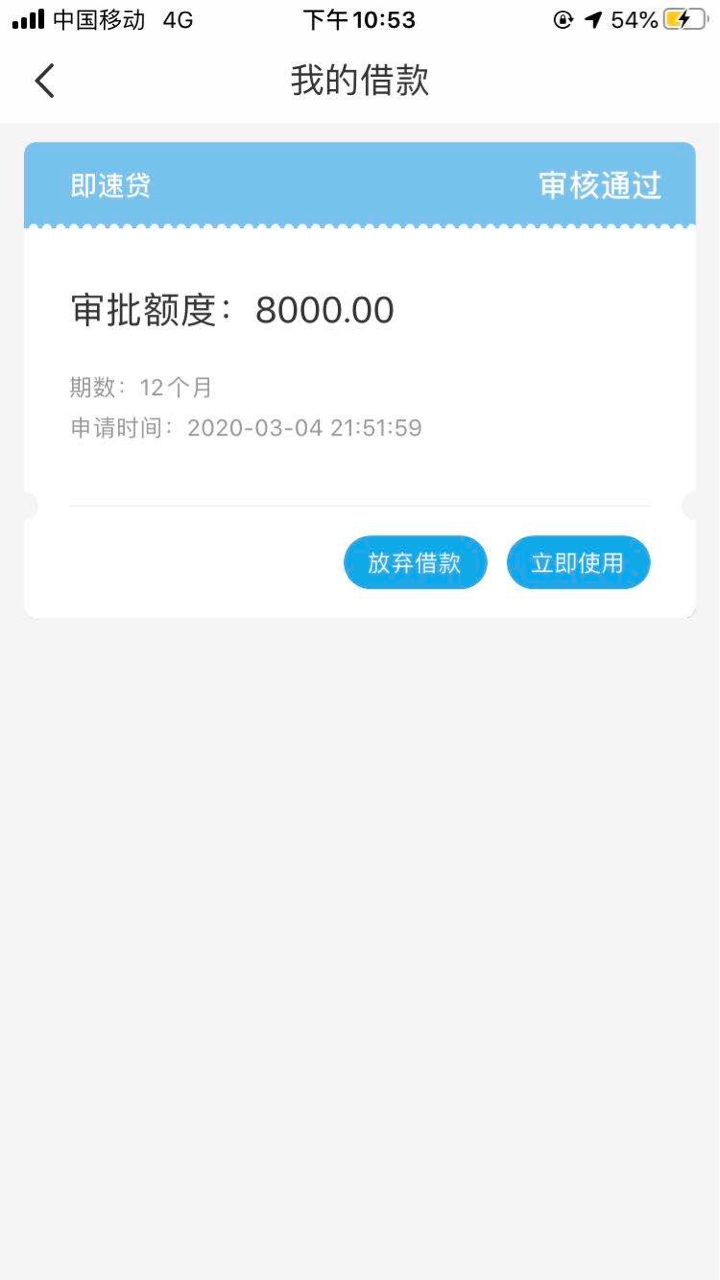
Task: Tap 立即使用 to use the loan now
Action: [x=578, y=563]
